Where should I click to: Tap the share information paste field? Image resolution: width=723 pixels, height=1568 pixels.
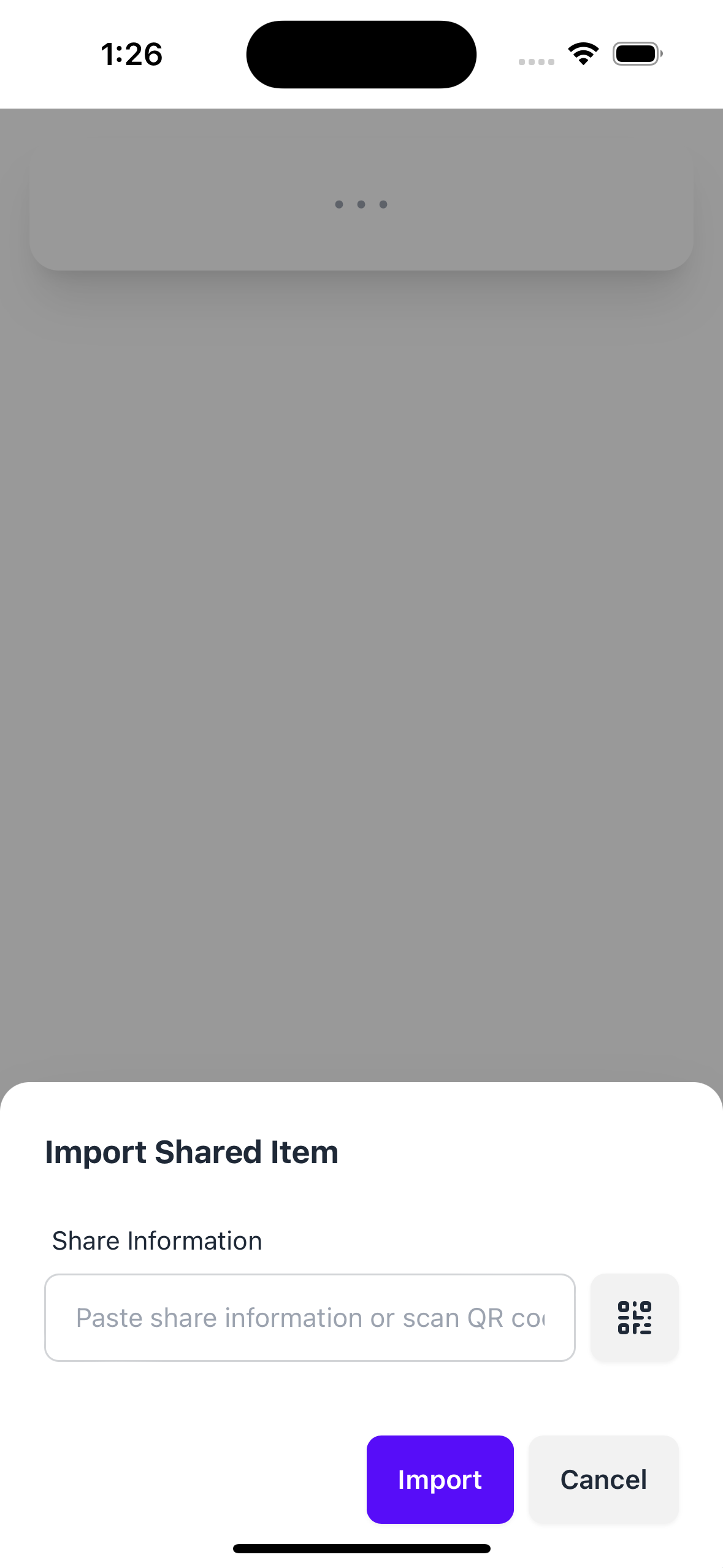pos(310,1317)
